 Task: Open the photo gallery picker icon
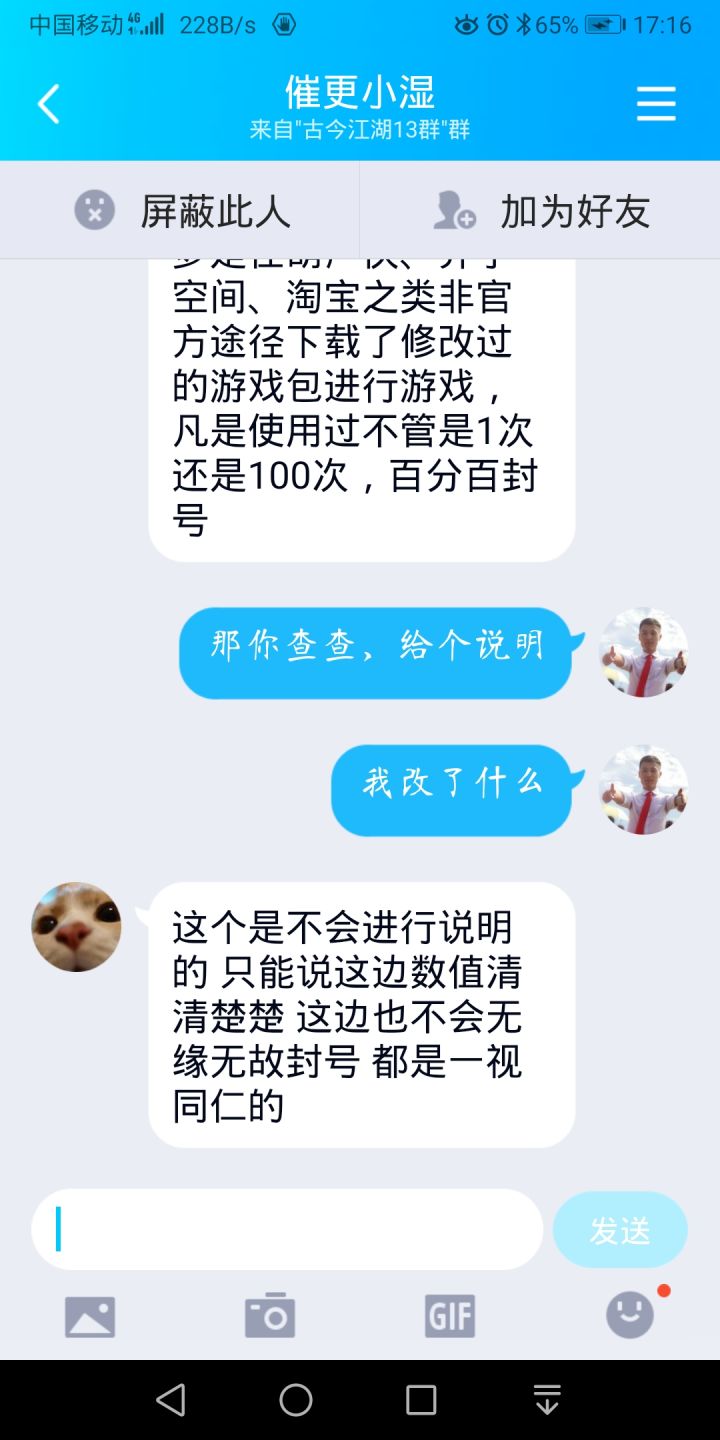coord(90,1315)
